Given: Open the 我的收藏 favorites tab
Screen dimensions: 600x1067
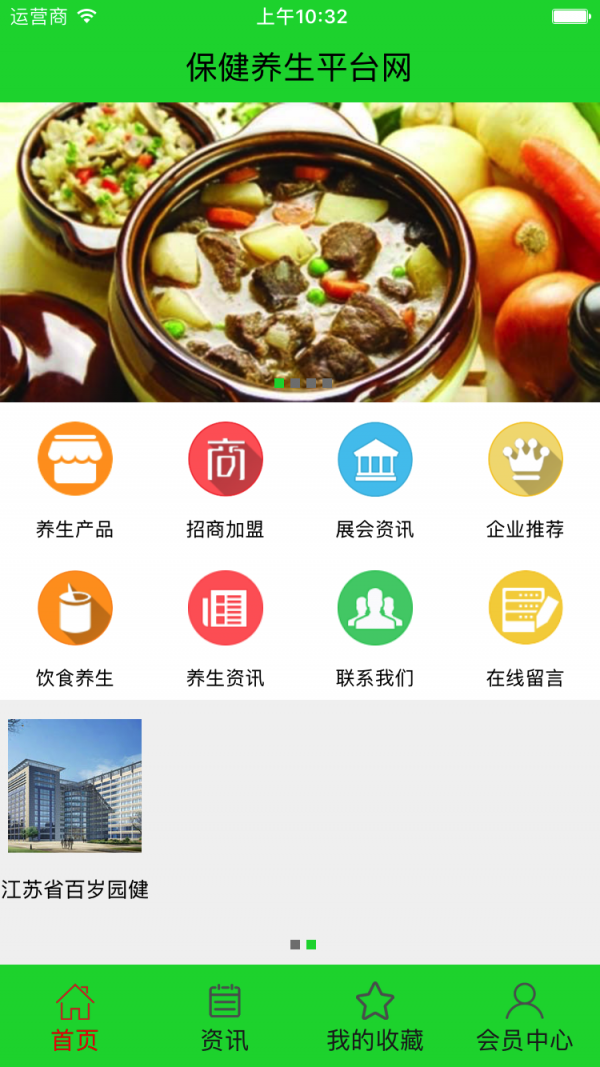Looking at the screenshot, I should click(x=375, y=1016).
